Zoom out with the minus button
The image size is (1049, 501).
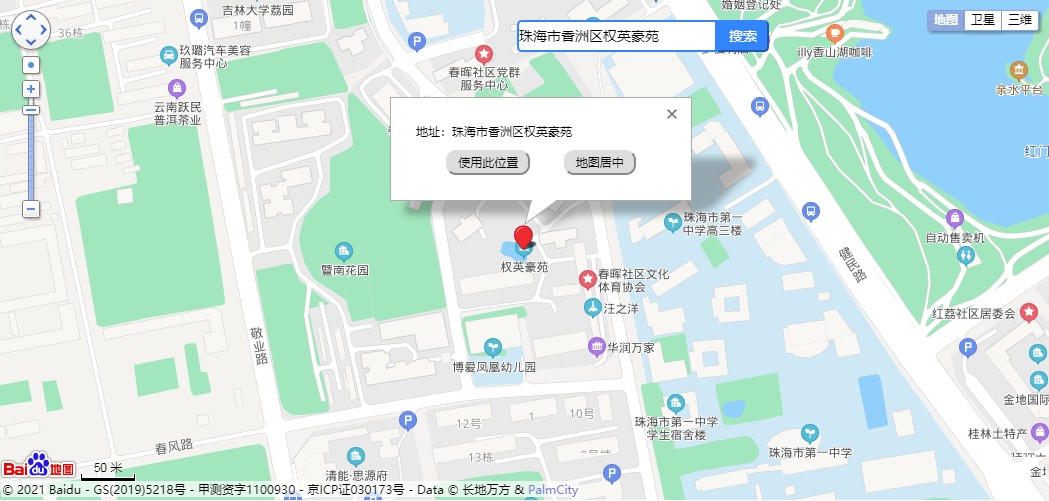pyautogui.click(x=31, y=209)
